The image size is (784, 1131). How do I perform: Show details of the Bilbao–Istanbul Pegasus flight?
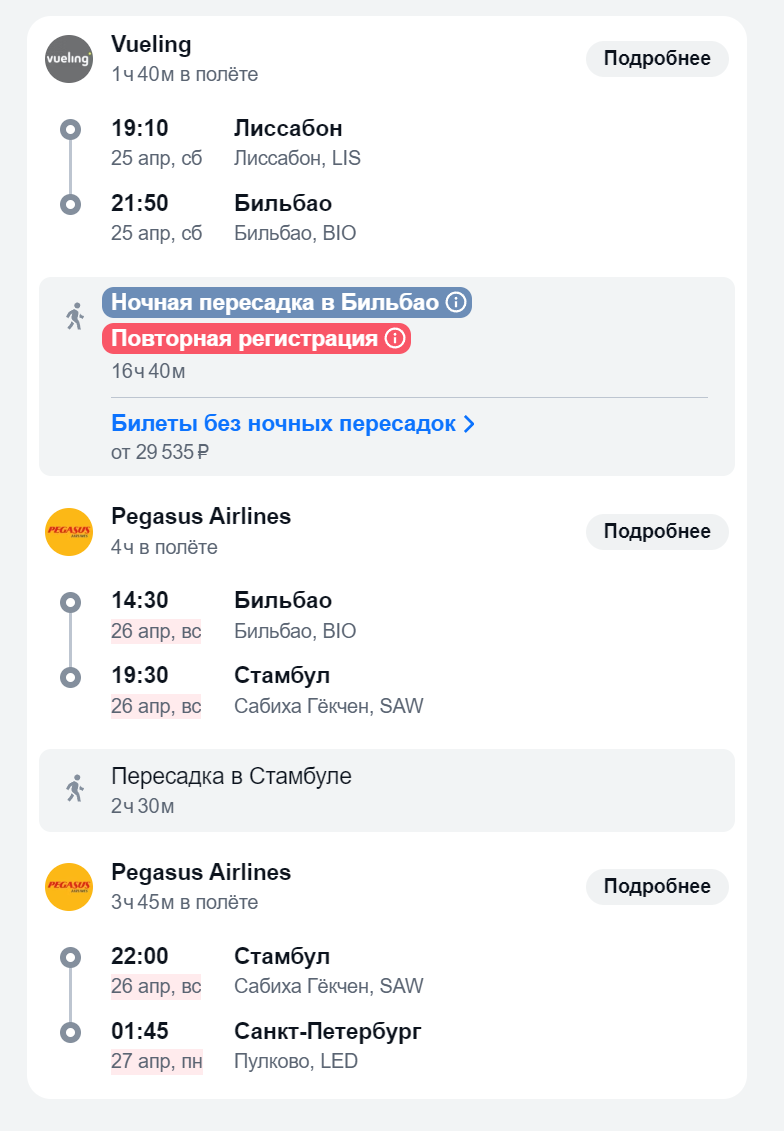(x=657, y=532)
